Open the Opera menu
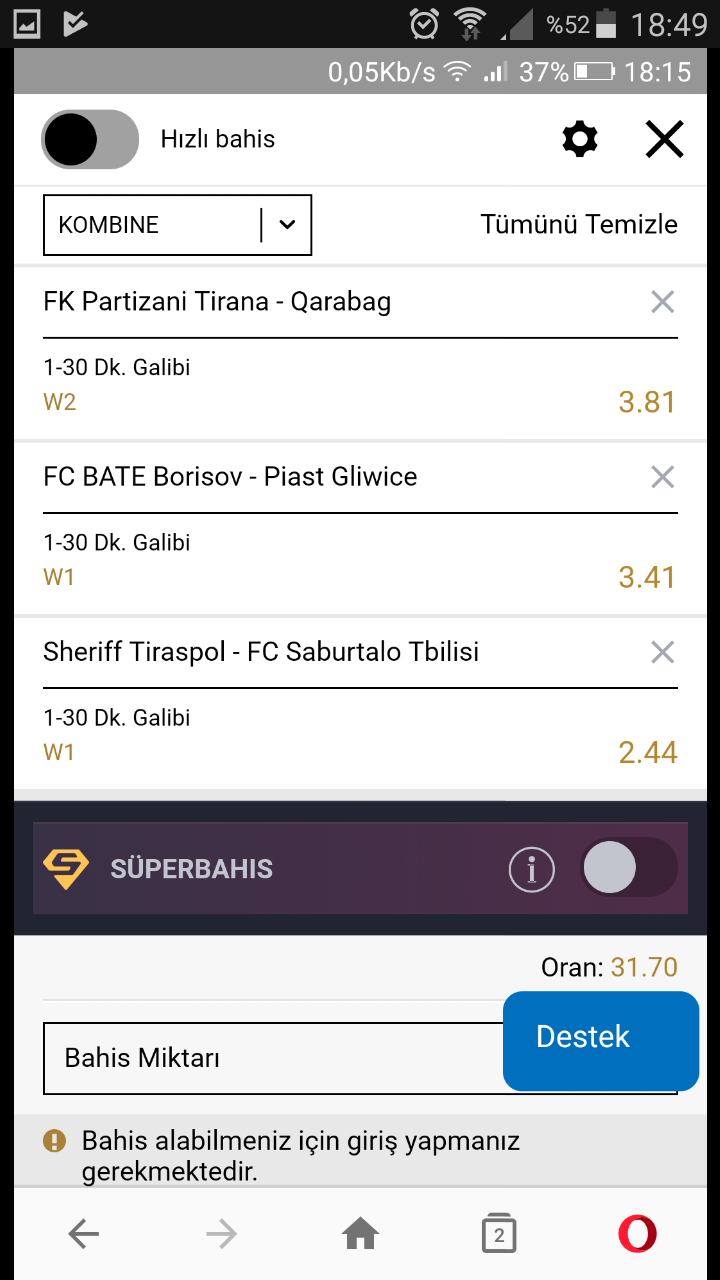Image resolution: width=720 pixels, height=1280 pixels. pyautogui.click(x=637, y=1234)
